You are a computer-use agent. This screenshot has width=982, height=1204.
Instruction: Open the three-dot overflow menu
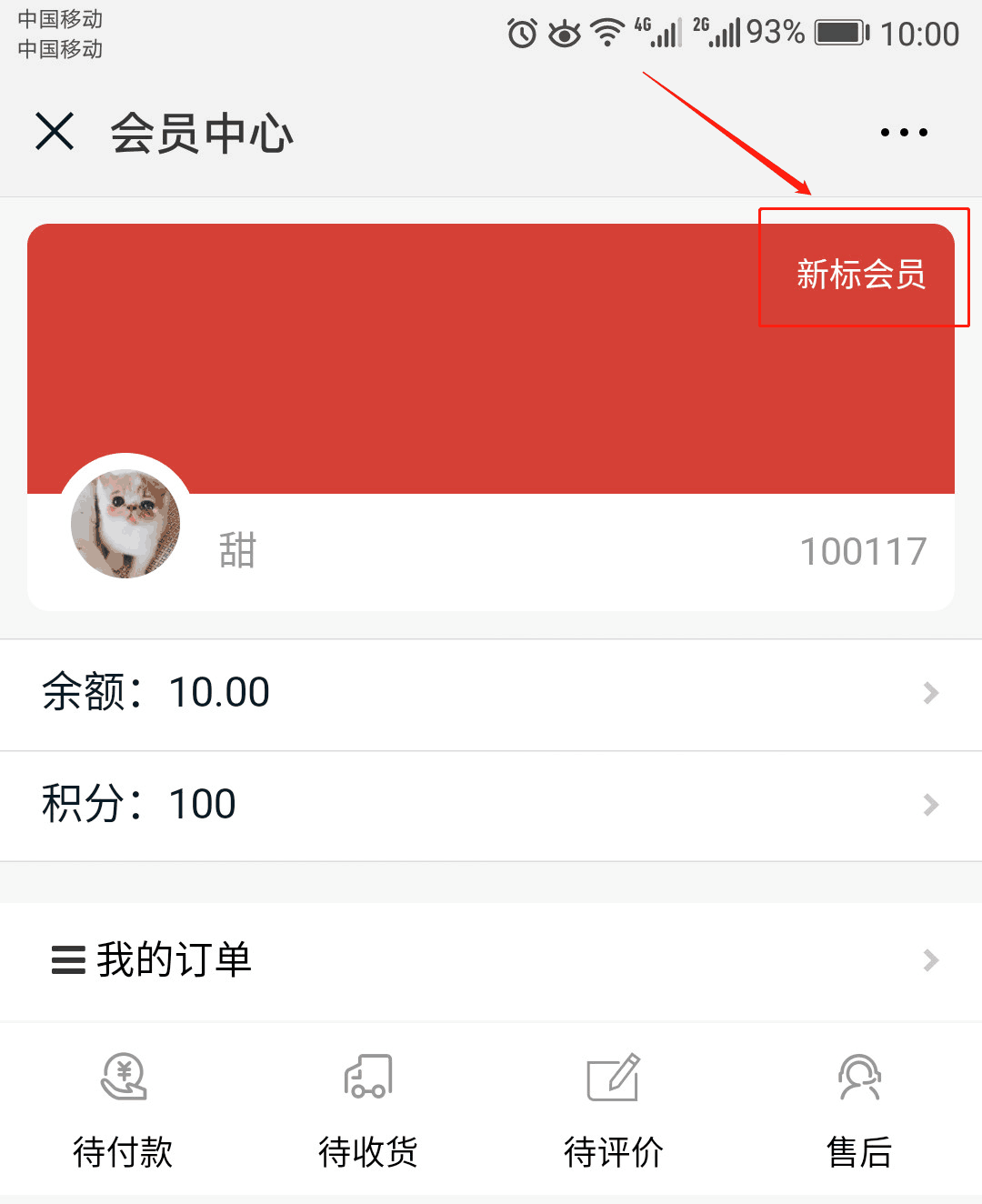click(904, 133)
